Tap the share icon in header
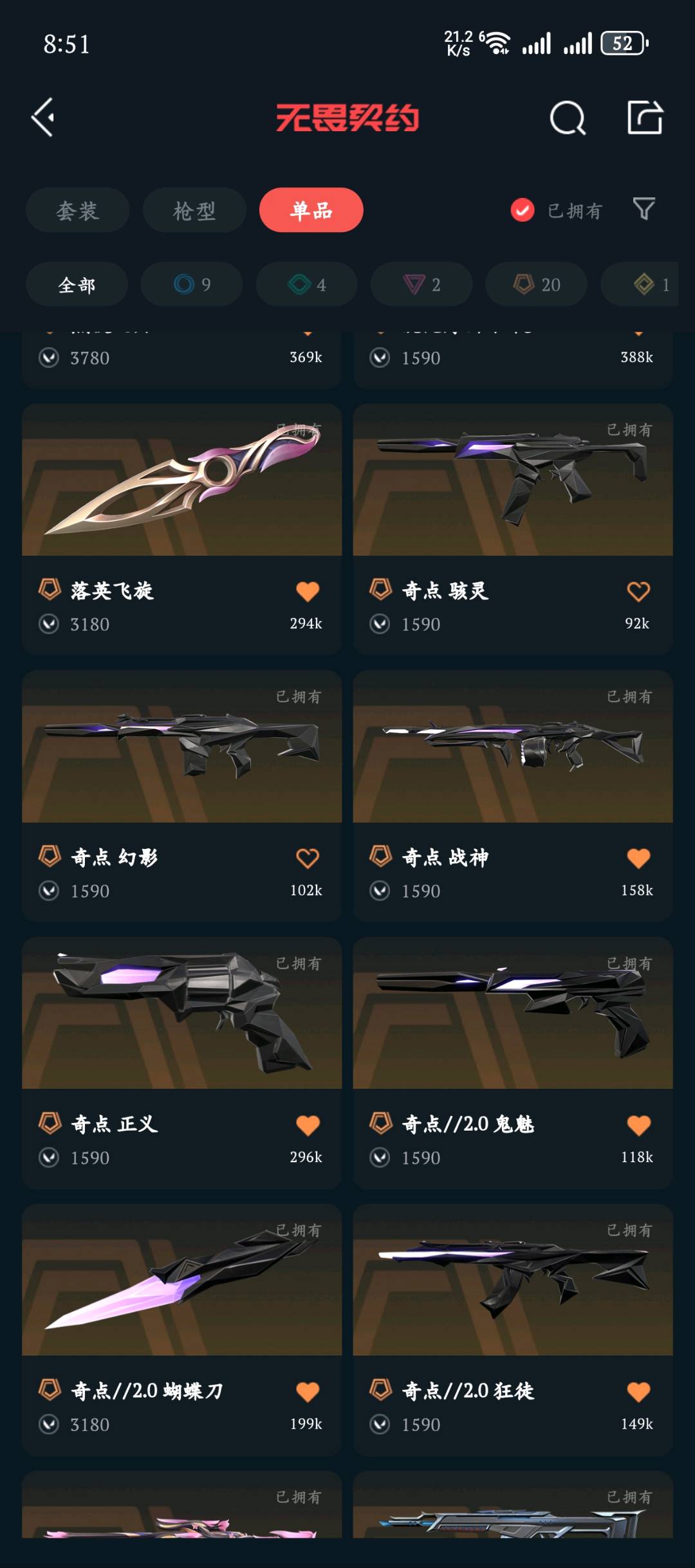 645,118
